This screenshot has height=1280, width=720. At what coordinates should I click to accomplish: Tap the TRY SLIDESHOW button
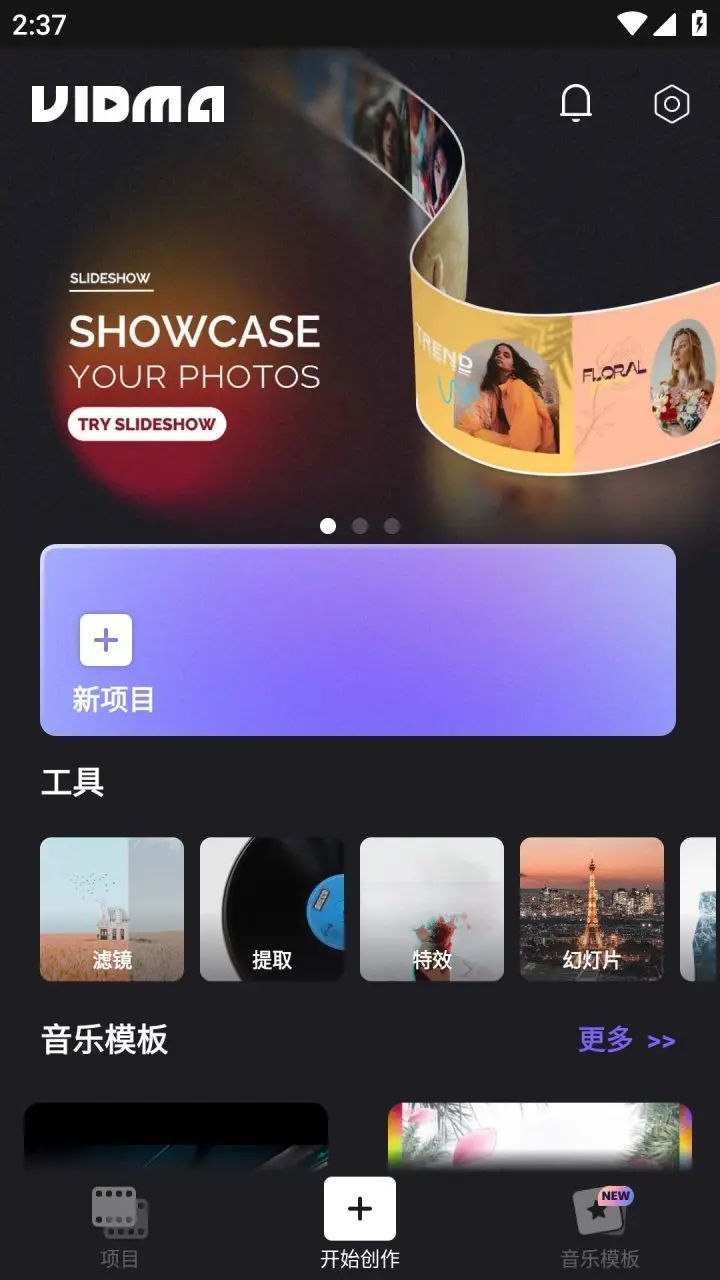(x=147, y=424)
